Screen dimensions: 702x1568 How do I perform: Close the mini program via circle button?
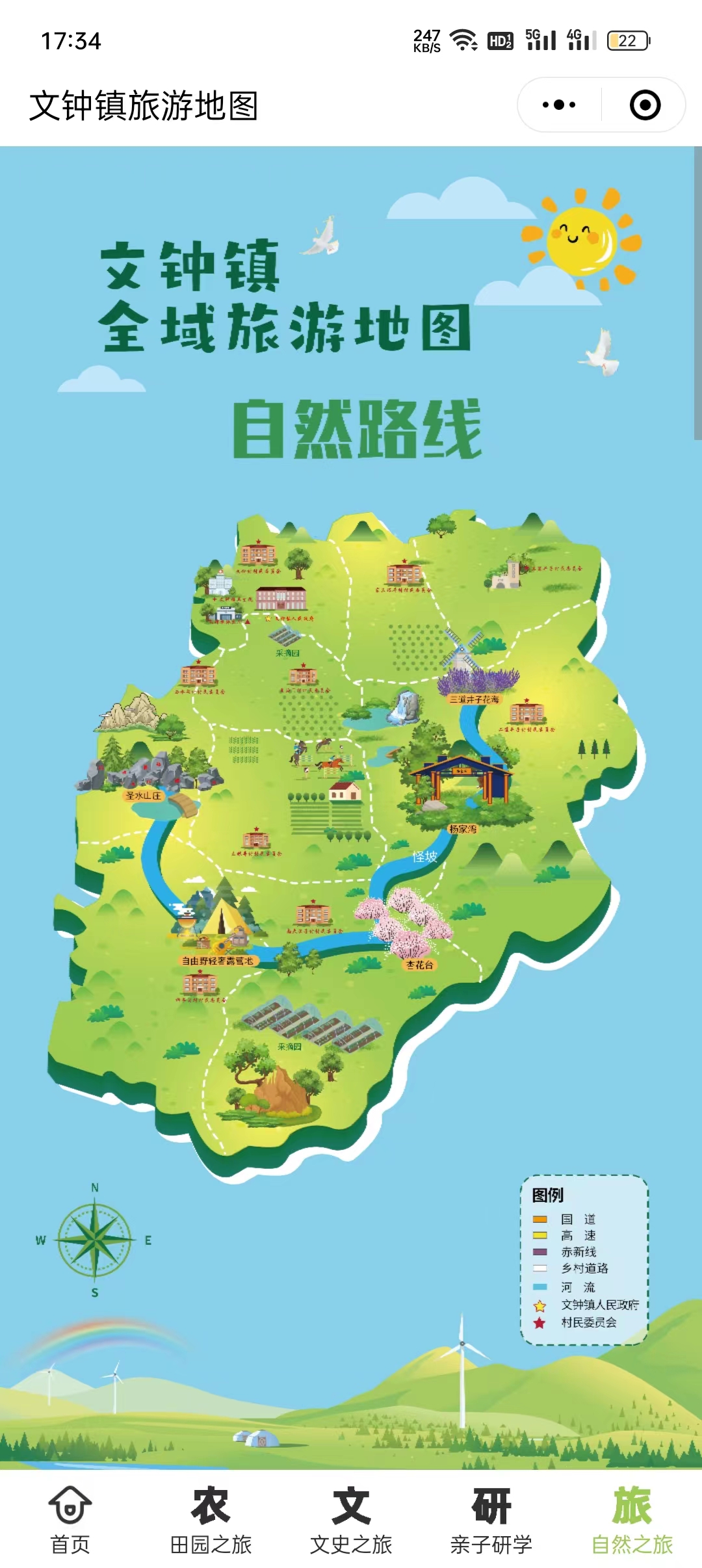tap(645, 105)
